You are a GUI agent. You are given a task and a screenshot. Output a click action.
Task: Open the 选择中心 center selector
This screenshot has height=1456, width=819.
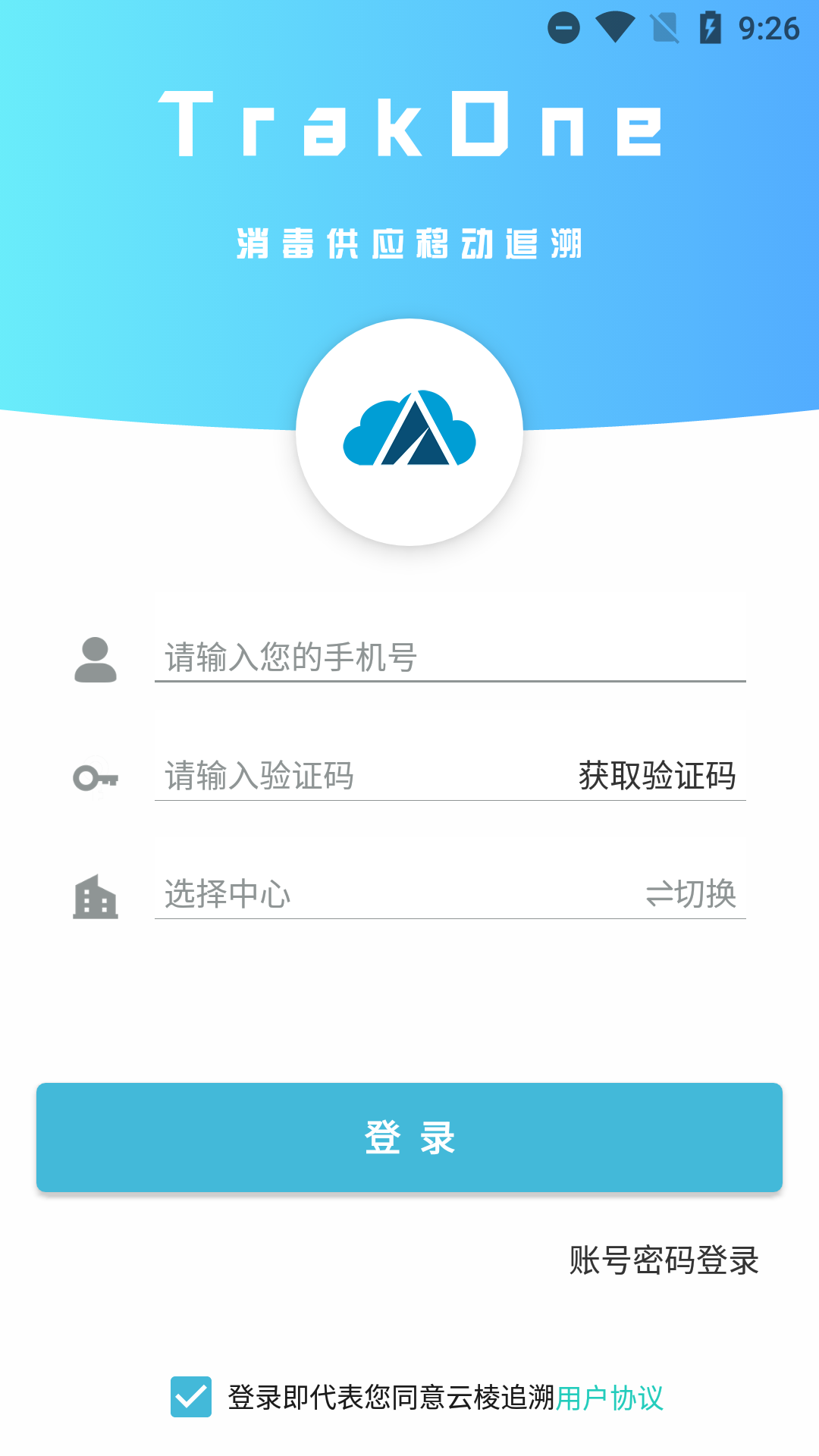(x=379, y=894)
